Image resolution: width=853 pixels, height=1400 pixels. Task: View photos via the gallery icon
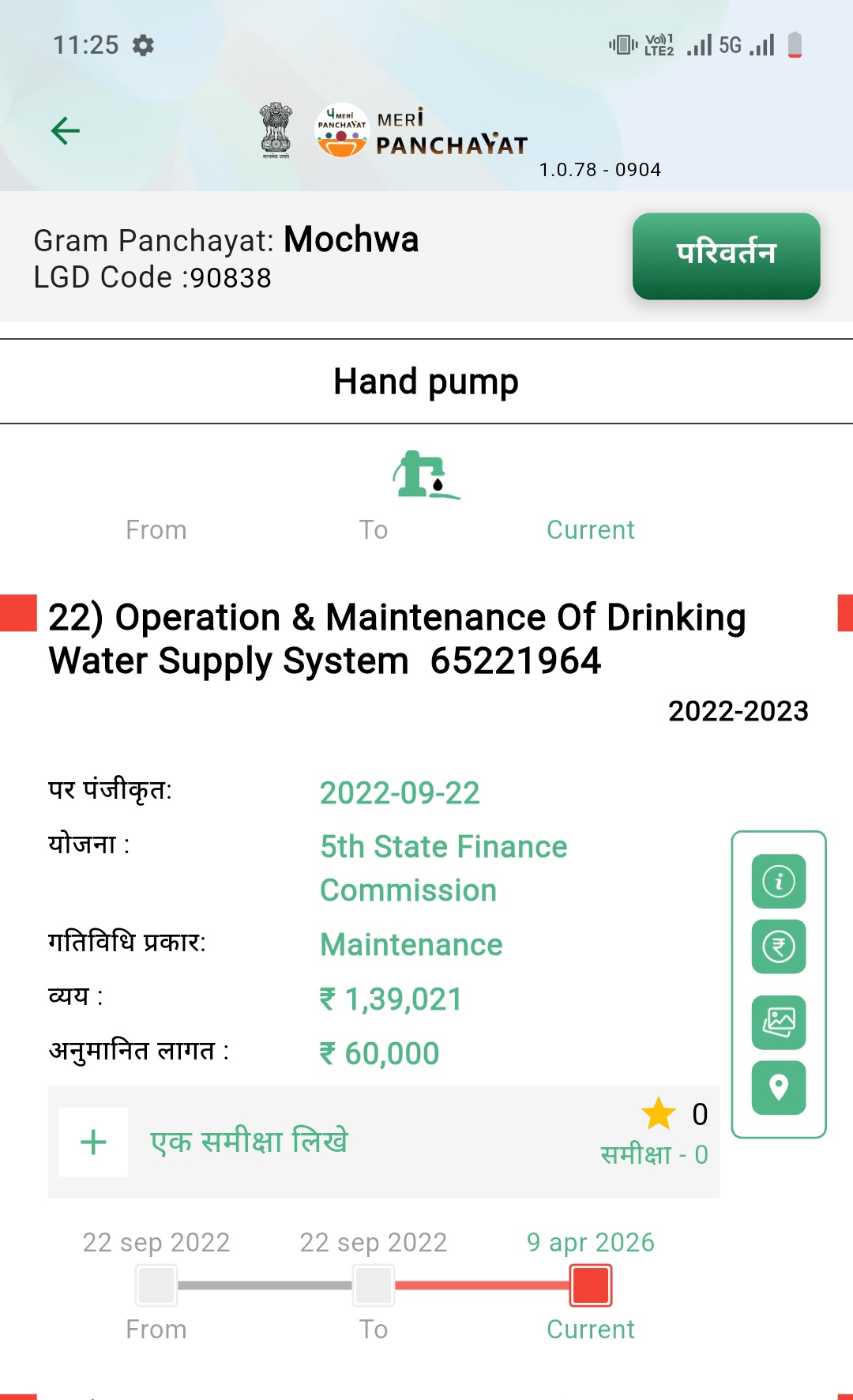(779, 1022)
